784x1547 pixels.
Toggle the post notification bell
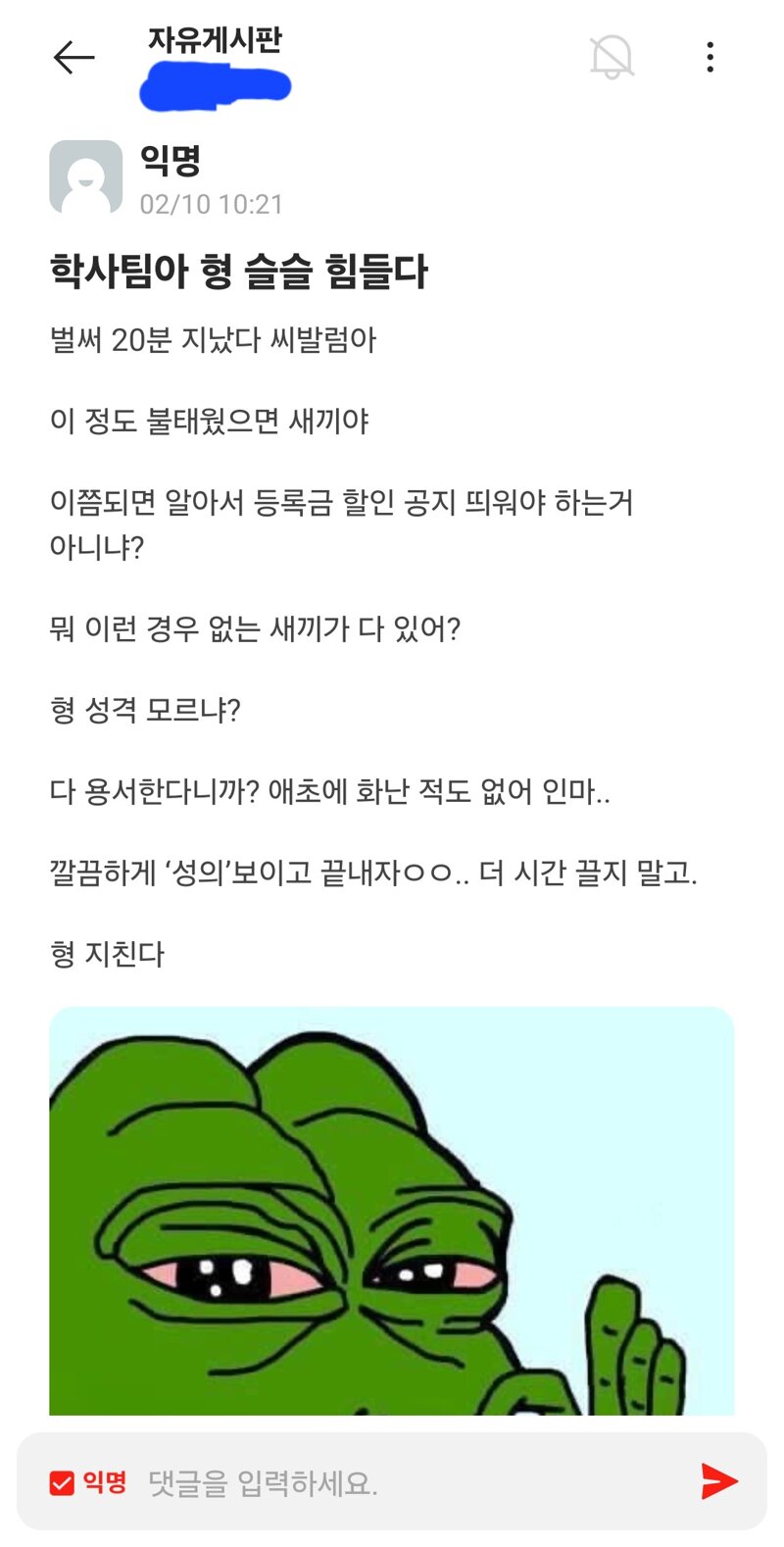(x=612, y=57)
